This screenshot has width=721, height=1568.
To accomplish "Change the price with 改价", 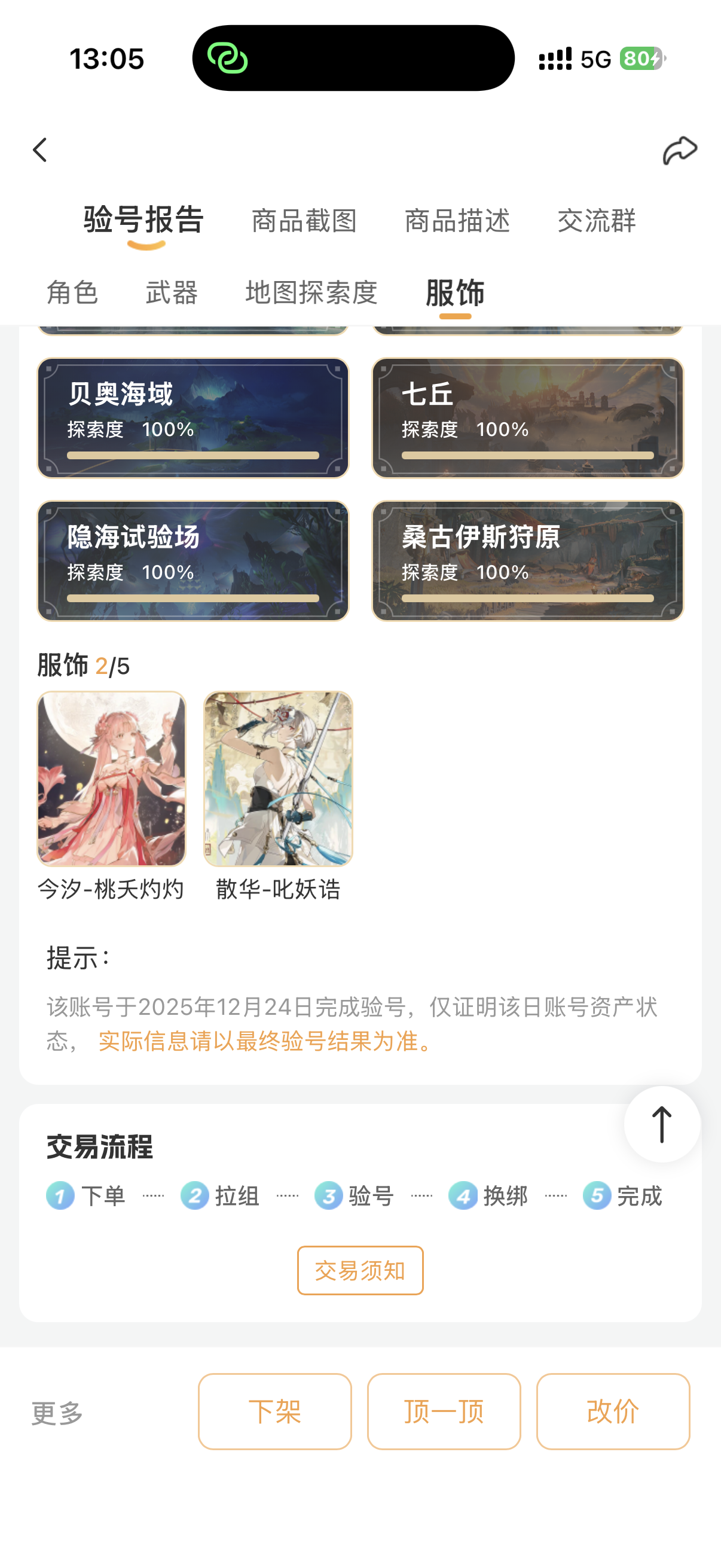I will coord(613,1411).
